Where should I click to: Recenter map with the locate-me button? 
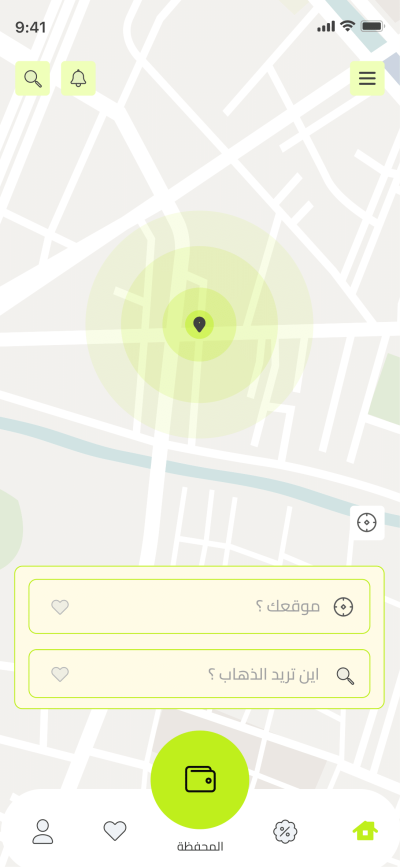pos(367,523)
